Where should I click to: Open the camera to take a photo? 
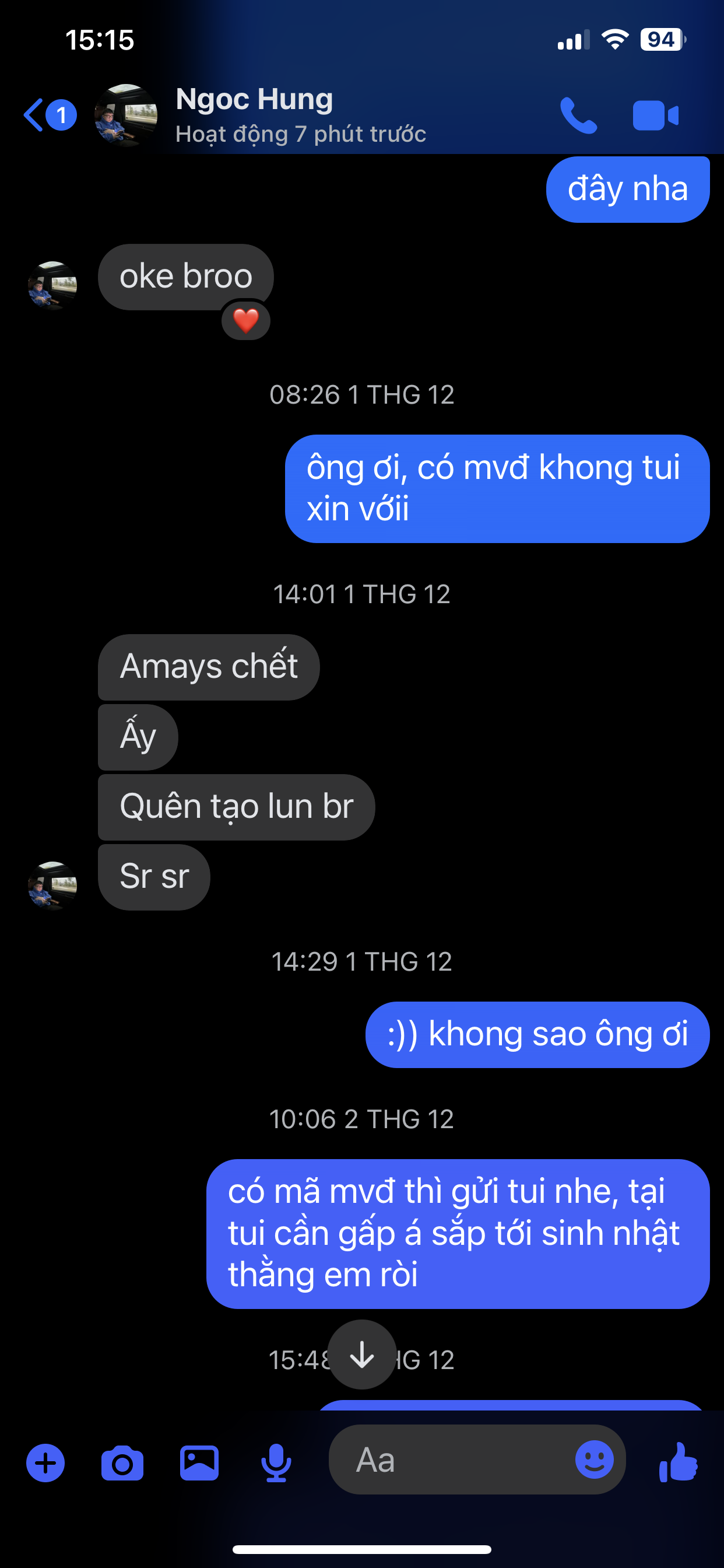tap(122, 1462)
